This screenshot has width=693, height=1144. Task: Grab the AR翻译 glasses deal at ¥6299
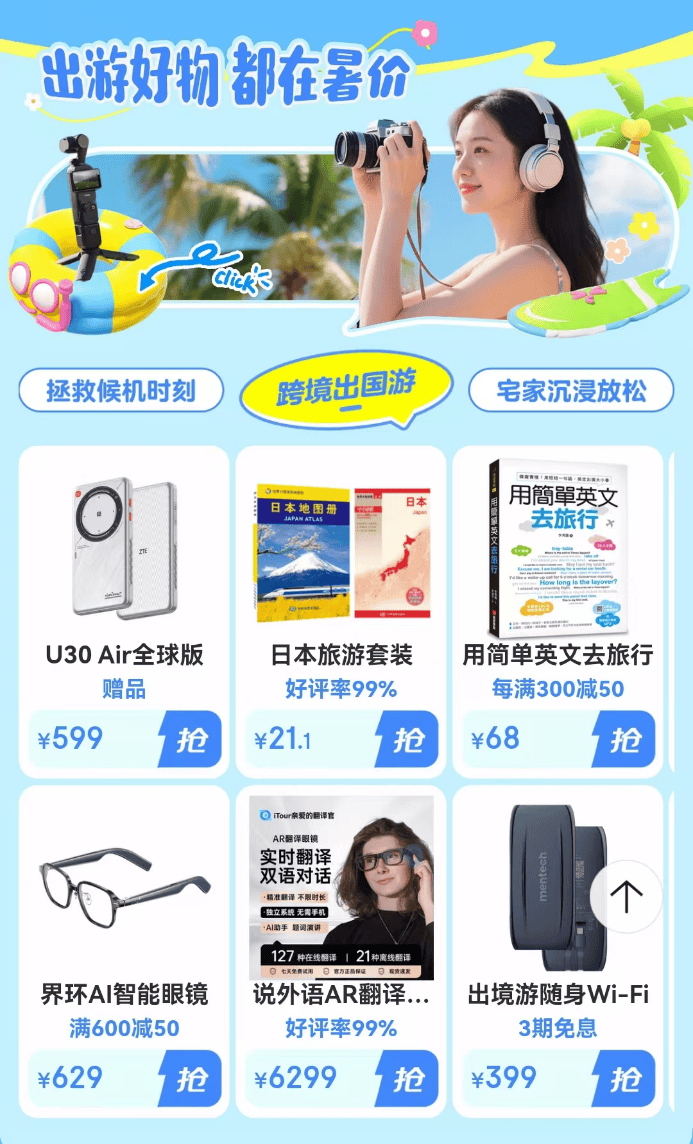coord(407,1079)
